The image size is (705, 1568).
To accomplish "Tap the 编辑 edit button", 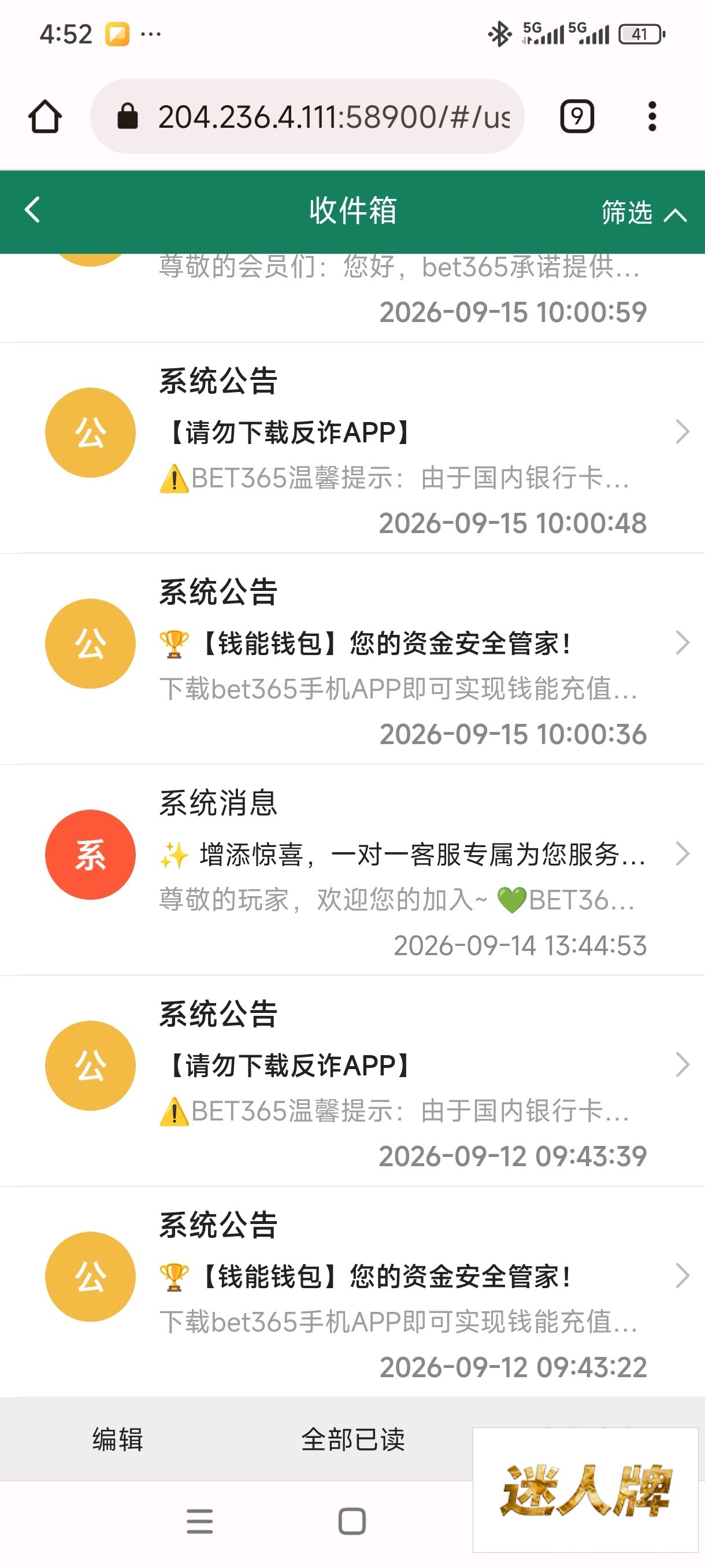I will [118, 1439].
